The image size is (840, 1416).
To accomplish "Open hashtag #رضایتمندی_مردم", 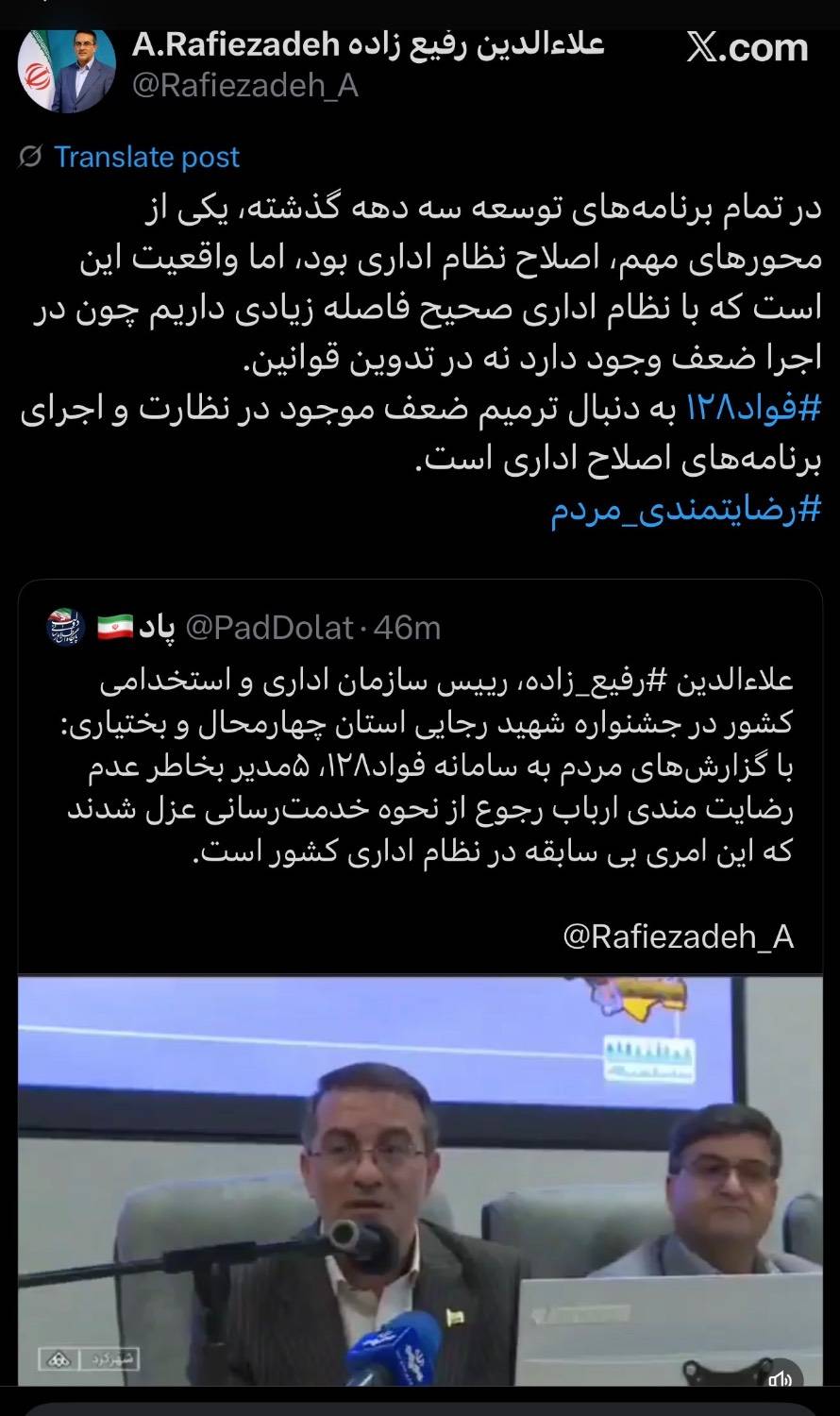I will point(686,510).
